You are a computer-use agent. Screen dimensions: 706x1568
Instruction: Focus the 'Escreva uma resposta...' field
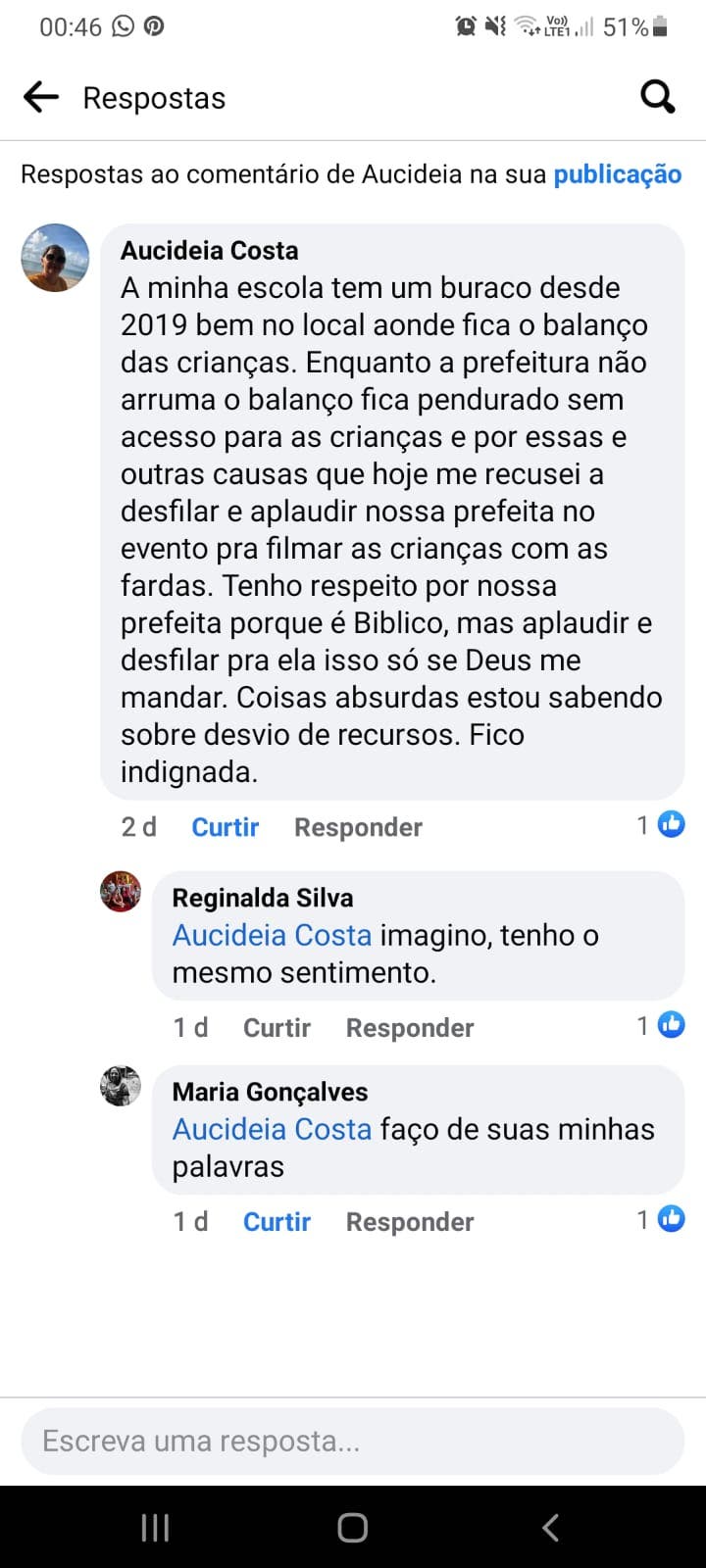coord(352,1441)
